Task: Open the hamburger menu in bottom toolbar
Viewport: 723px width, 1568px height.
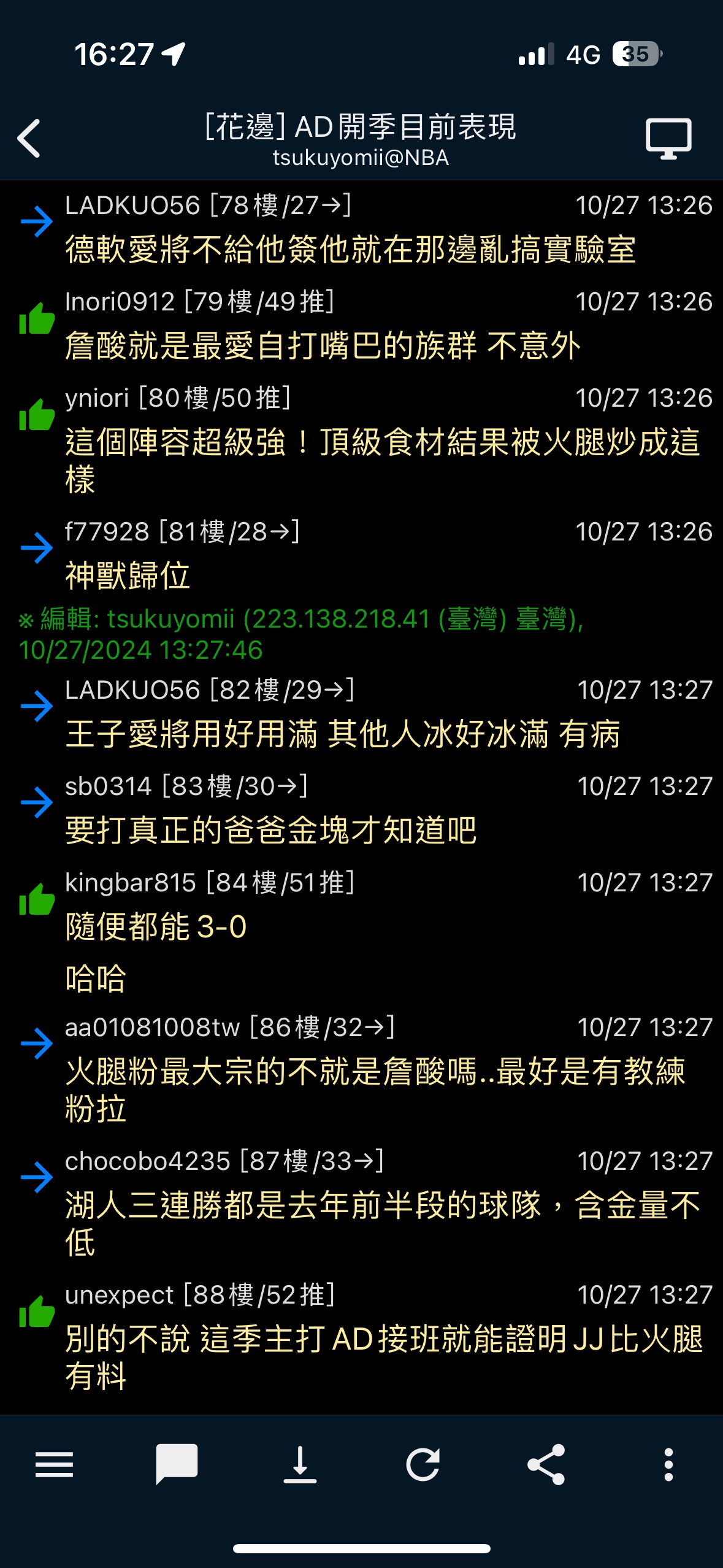Action: [x=54, y=1465]
